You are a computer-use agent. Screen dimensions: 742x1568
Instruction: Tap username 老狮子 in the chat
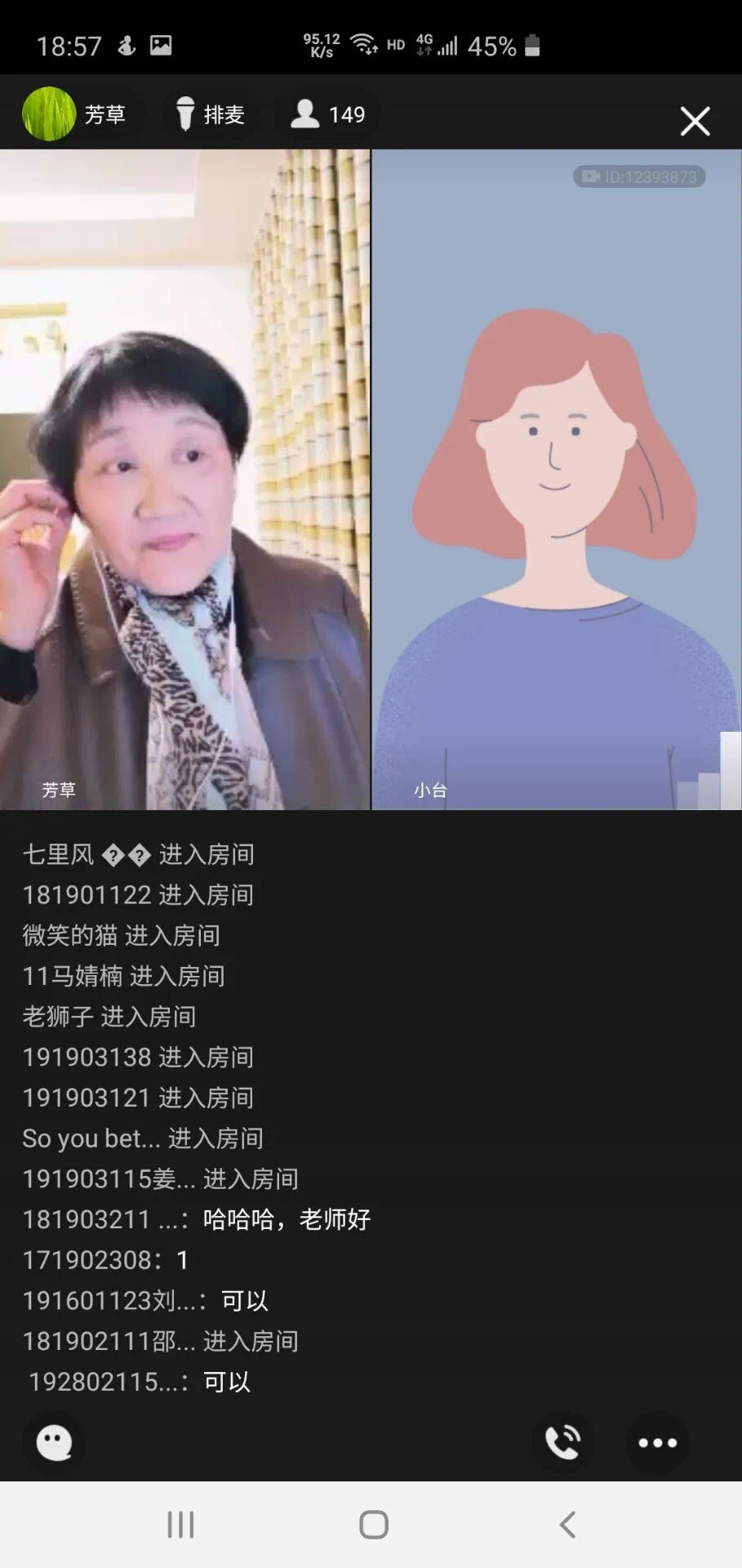59,1016
